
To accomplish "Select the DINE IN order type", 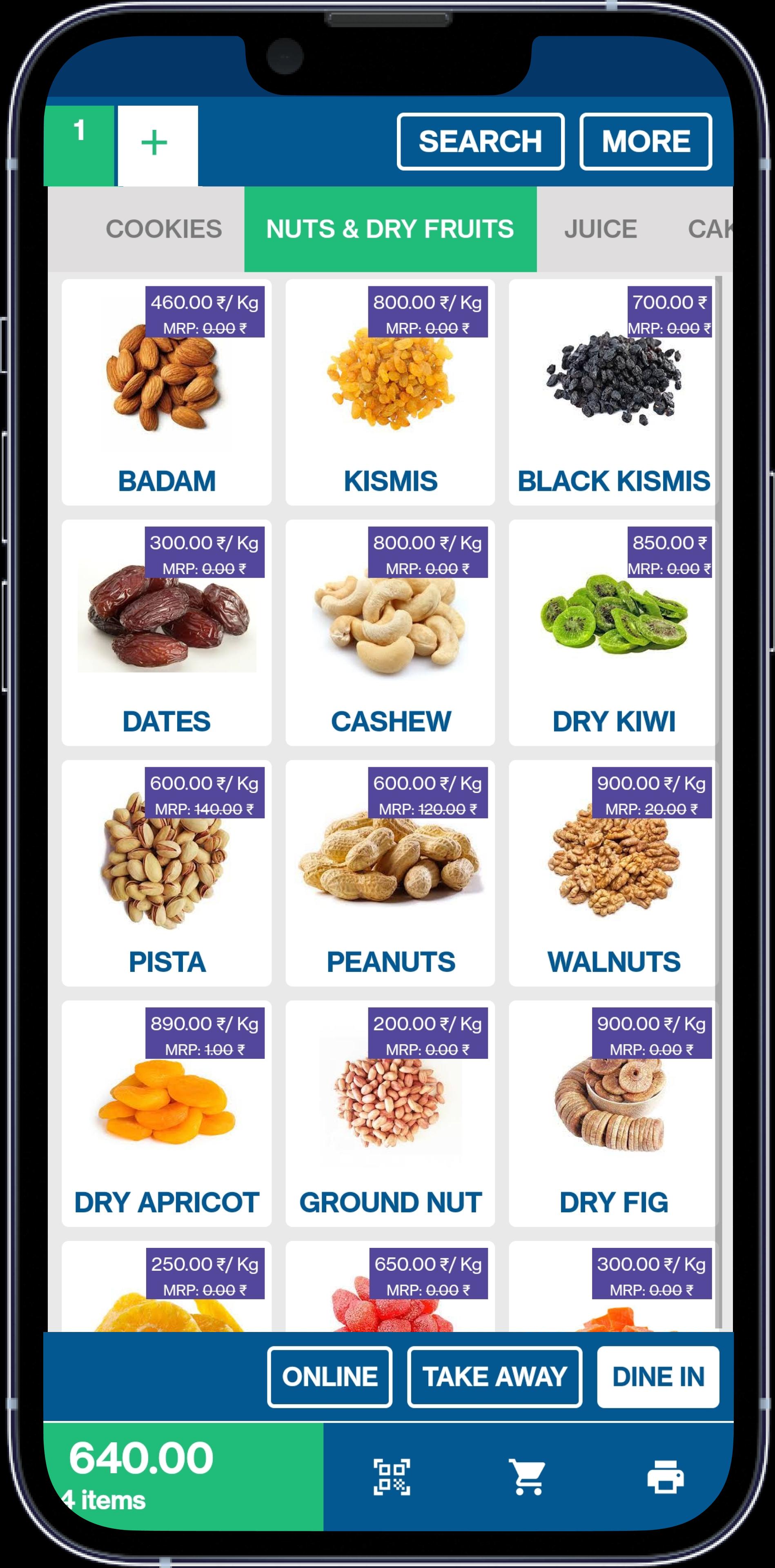I will point(658,1376).
